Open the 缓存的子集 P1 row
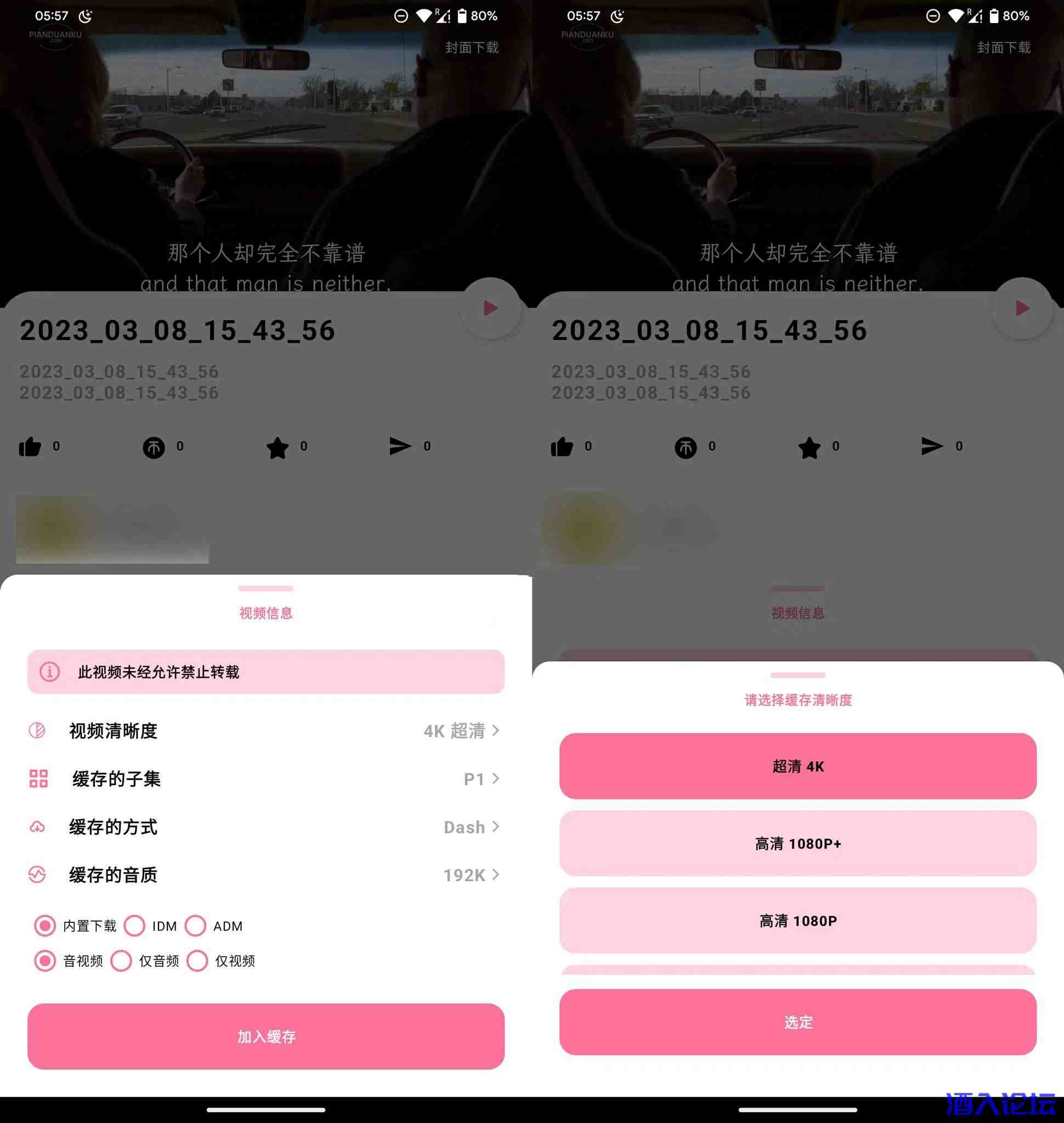1064x1123 pixels. pyautogui.click(x=265, y=779)
